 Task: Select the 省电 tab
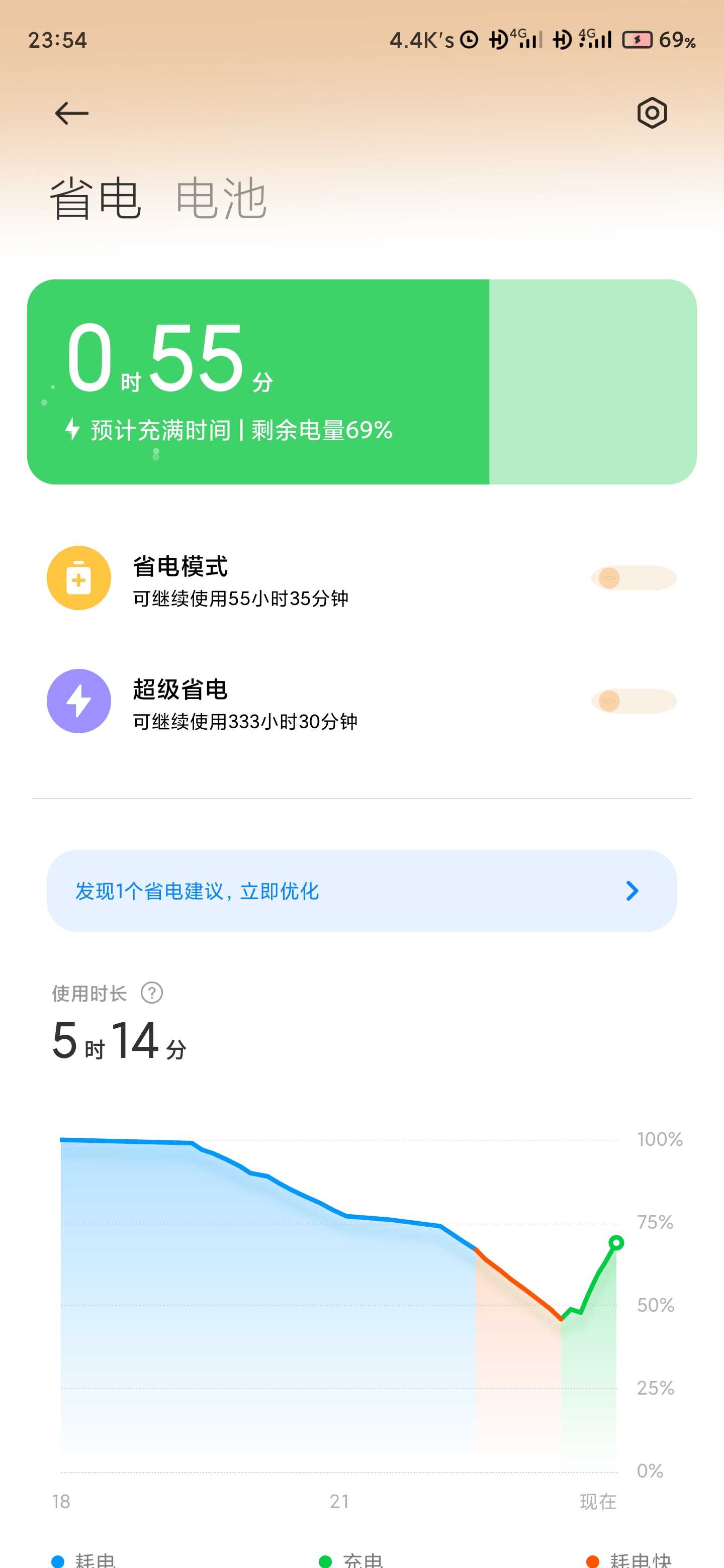[x=96, y=198]
